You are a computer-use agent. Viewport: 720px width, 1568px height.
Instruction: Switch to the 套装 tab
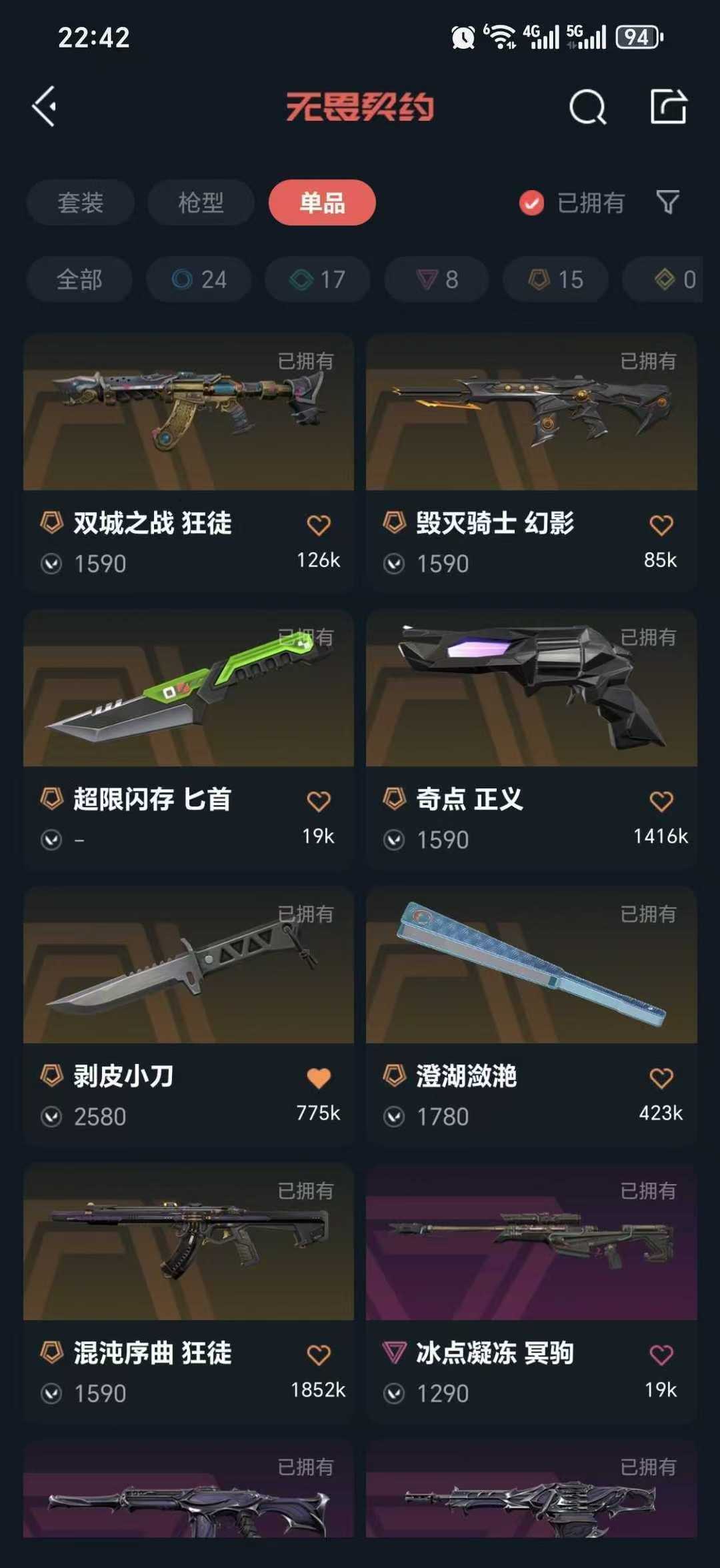(80, 202)
